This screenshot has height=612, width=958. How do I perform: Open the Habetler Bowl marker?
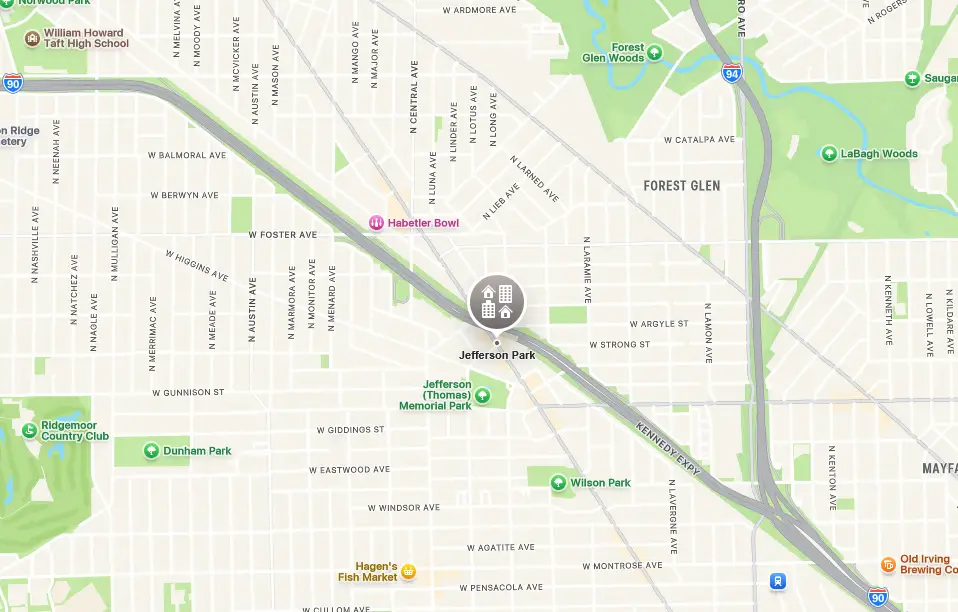coord(377,222)
